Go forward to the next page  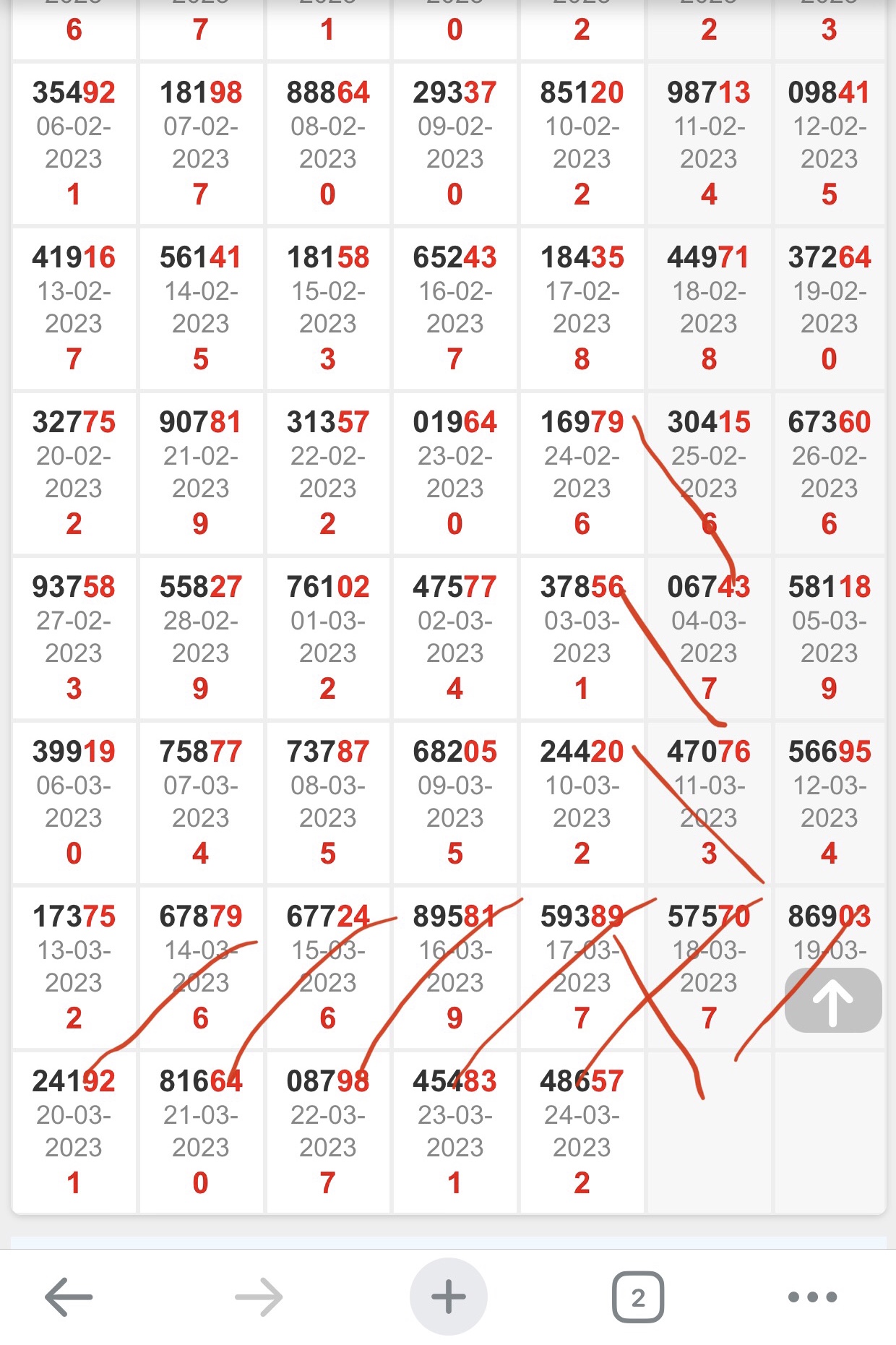(259, 1297)
